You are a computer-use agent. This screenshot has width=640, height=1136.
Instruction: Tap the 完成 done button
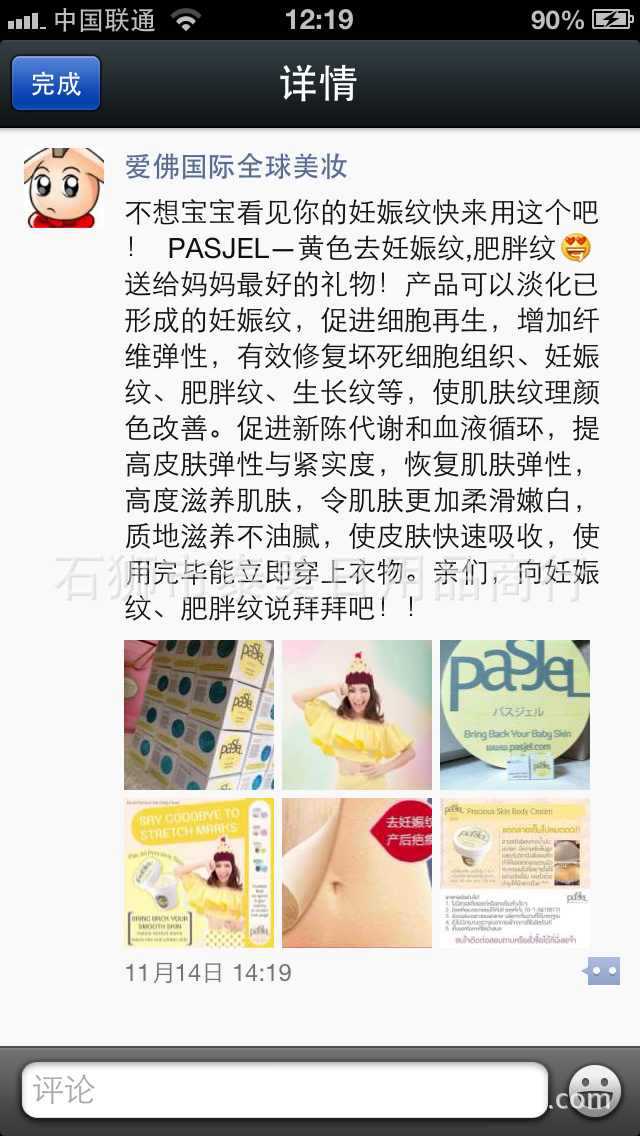click(56, 83)
